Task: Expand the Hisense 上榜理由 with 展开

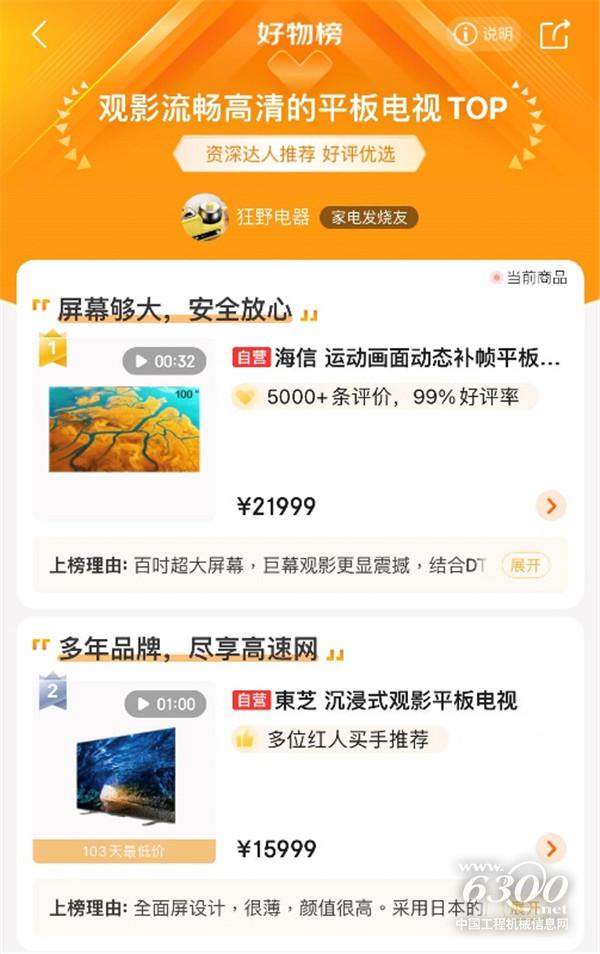Action: [526, 565]
